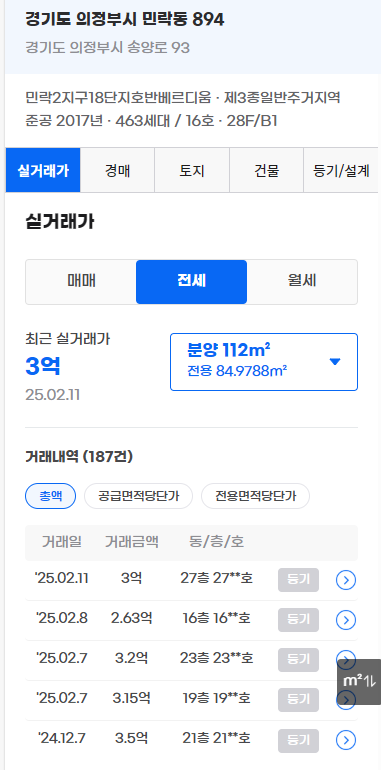Select the 전세 segment
The image size is (381, 770).
pos(191,282)
